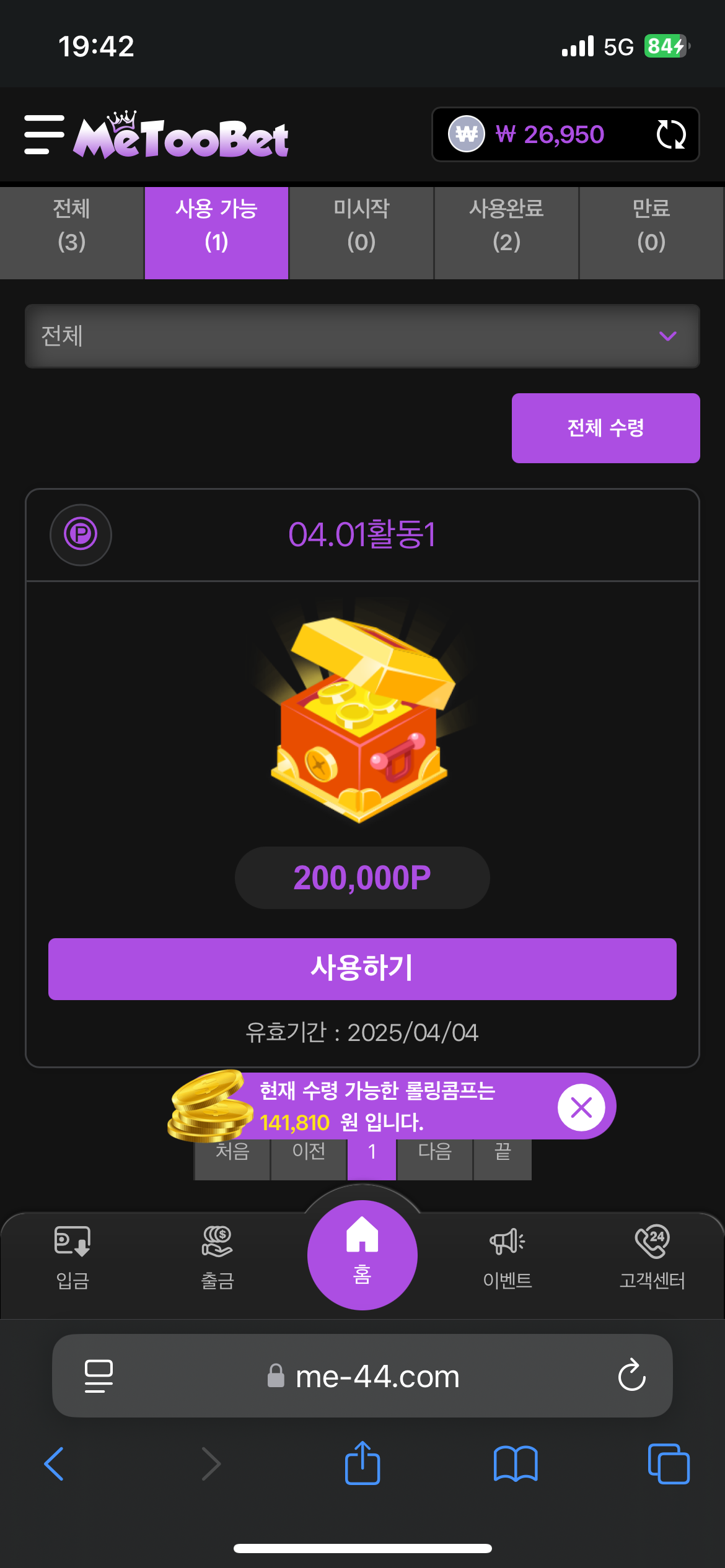Refresh the ₩ 26,950 balance
The image size is (725, 1568).
pos(670,134)
